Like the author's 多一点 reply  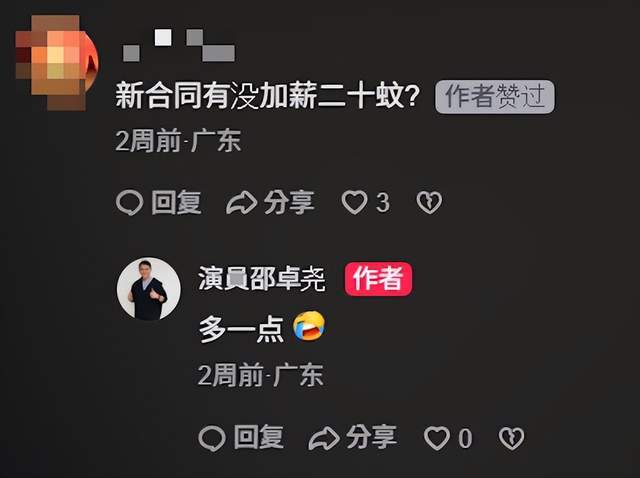click(437, 437)
